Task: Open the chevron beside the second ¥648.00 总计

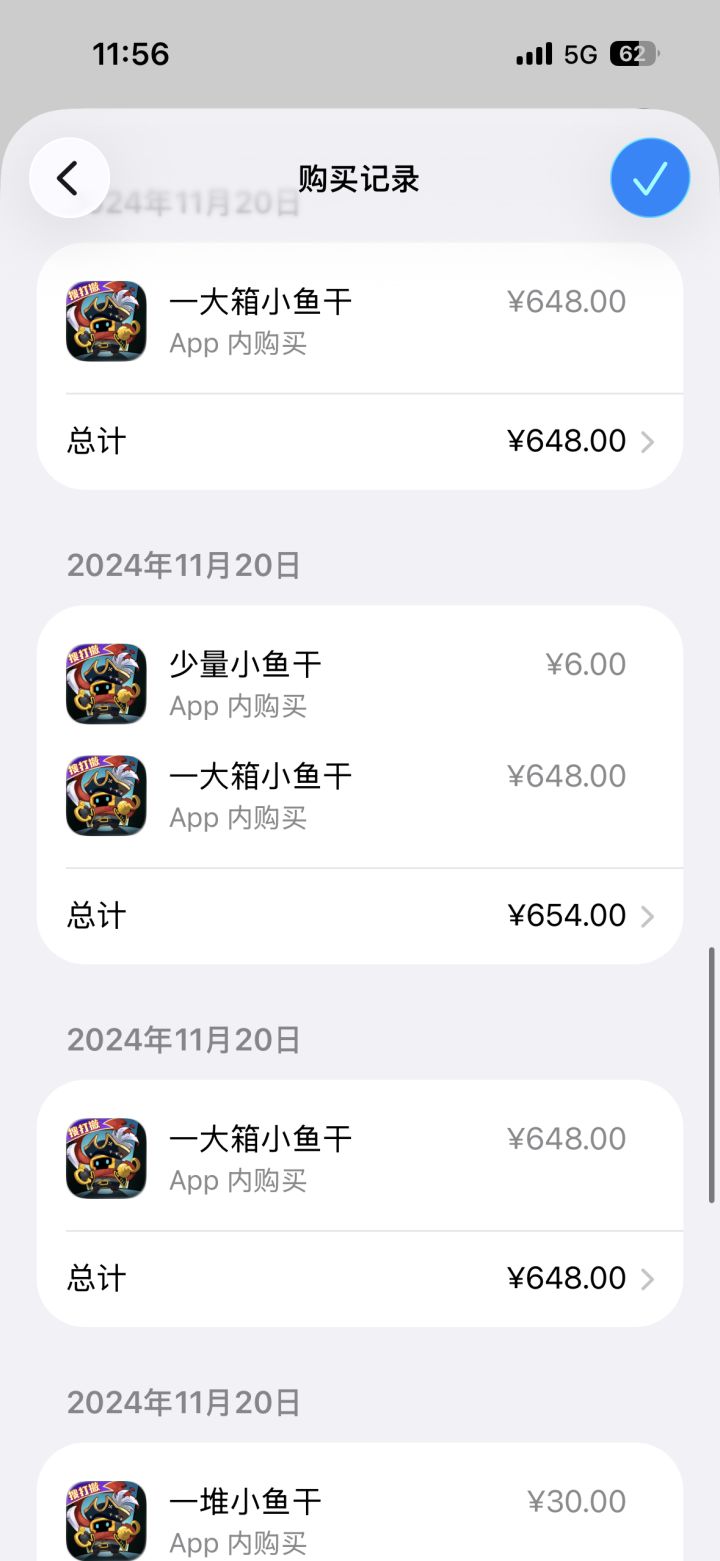Action: (648, 1278)
